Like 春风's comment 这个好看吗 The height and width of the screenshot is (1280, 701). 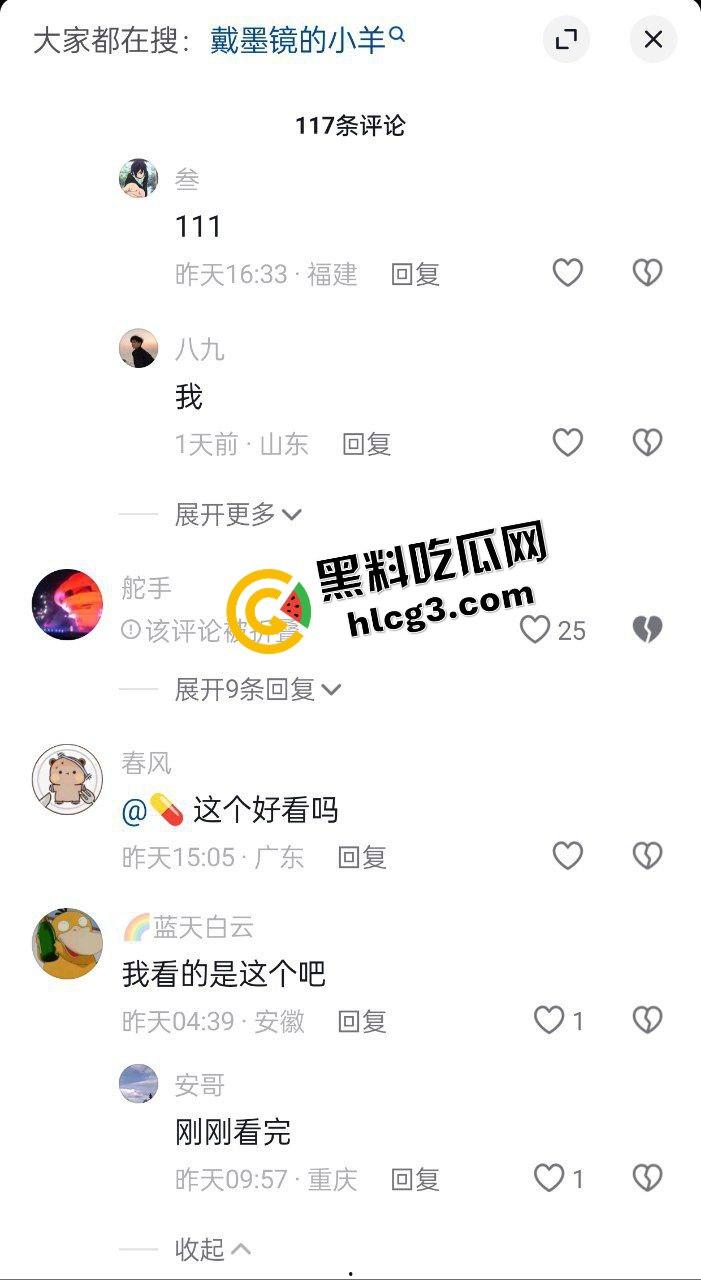(568, 856)
